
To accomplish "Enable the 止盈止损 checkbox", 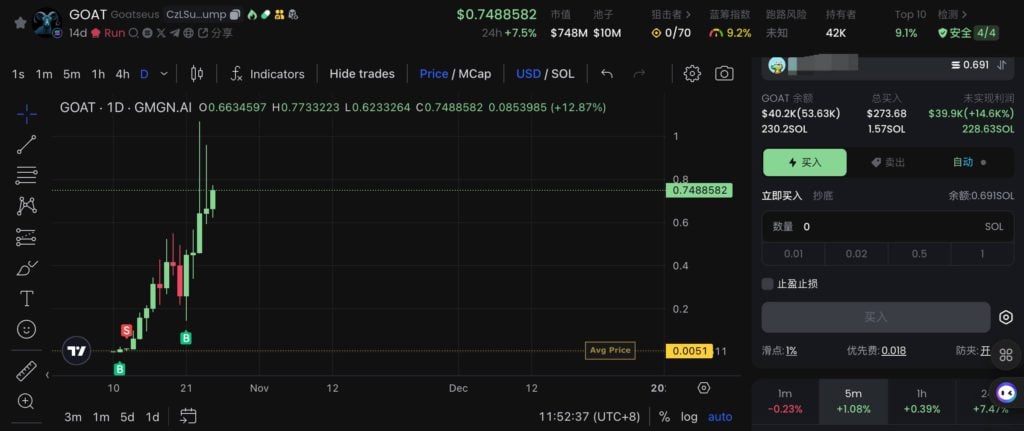I will point(768,284).
